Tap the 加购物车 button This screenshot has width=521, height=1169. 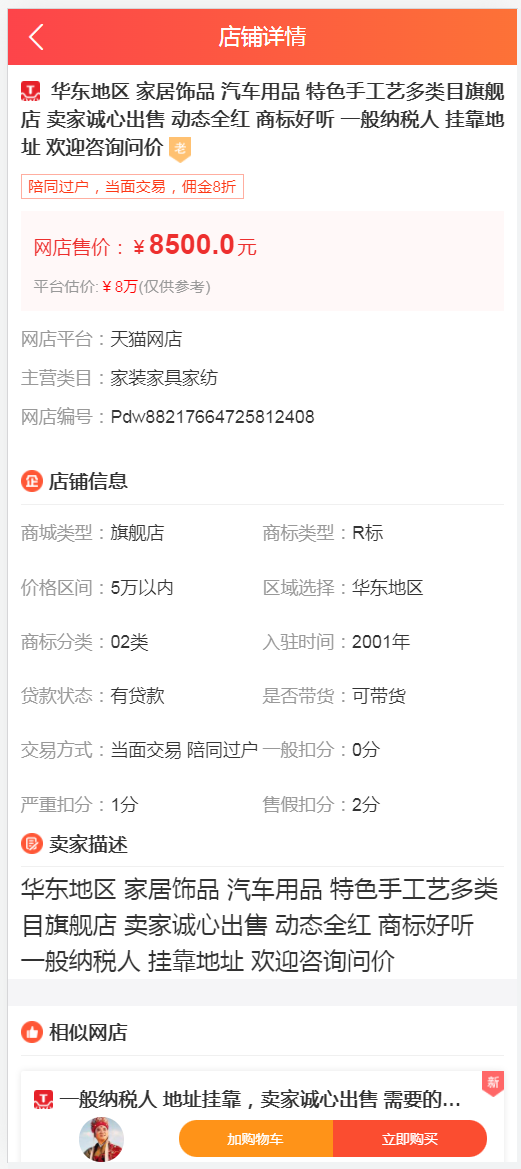point(256,1138)
